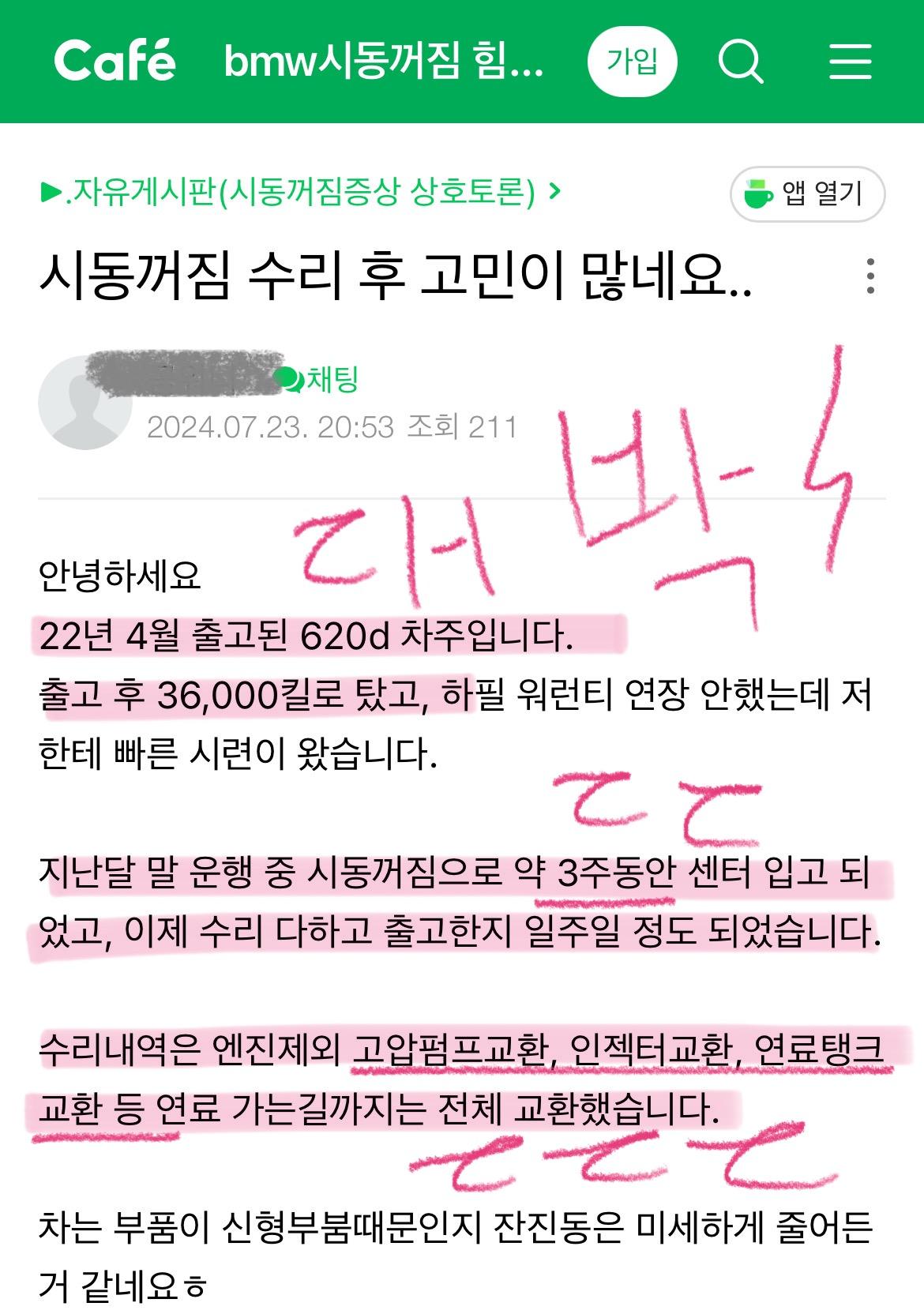This screenshot has height=1314, width=924.
Task: Open the search icon in header
Action: tap(740, 61)
